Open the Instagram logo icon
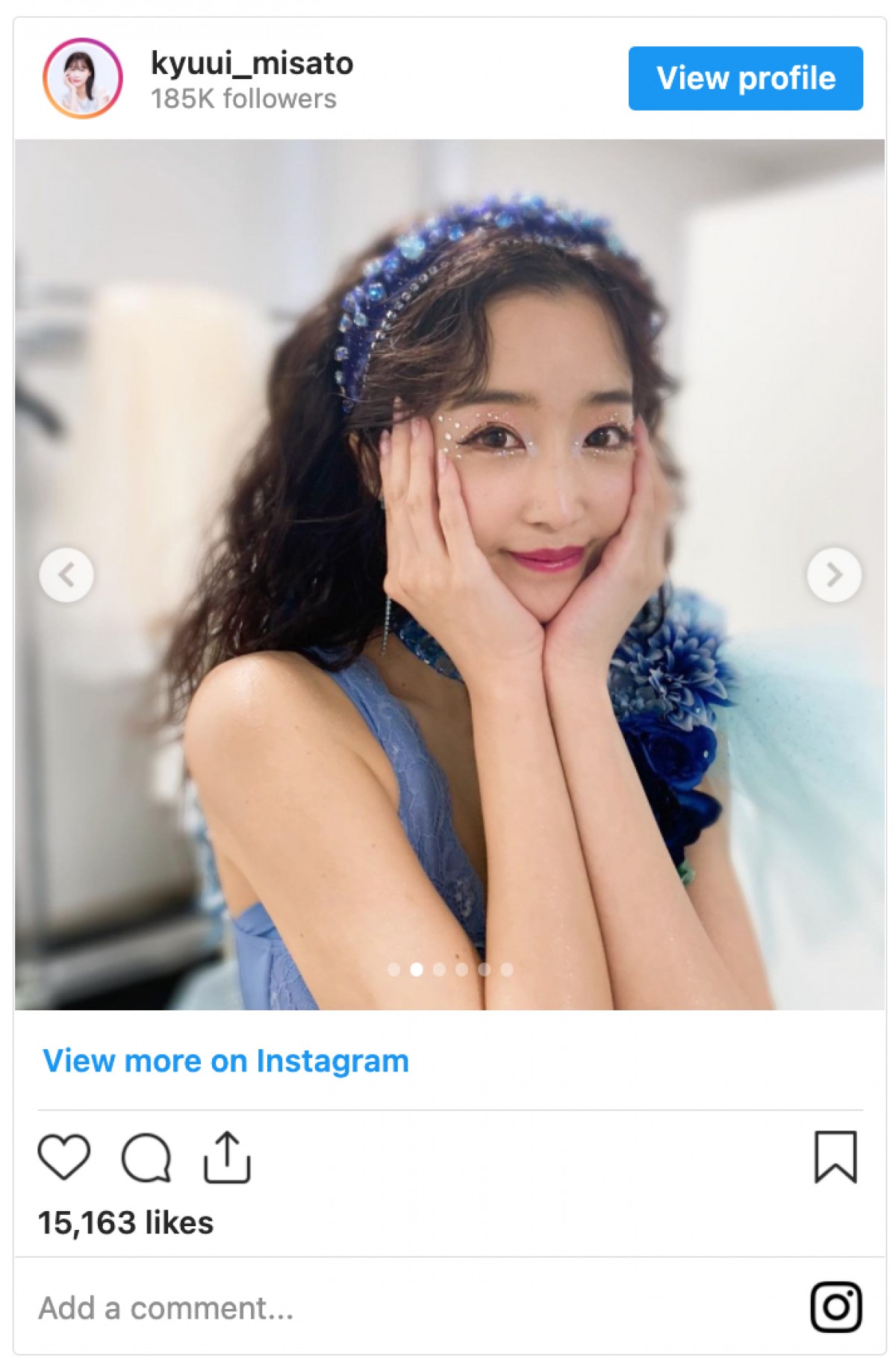896x1368 pixels. [x=836, y=1308]
